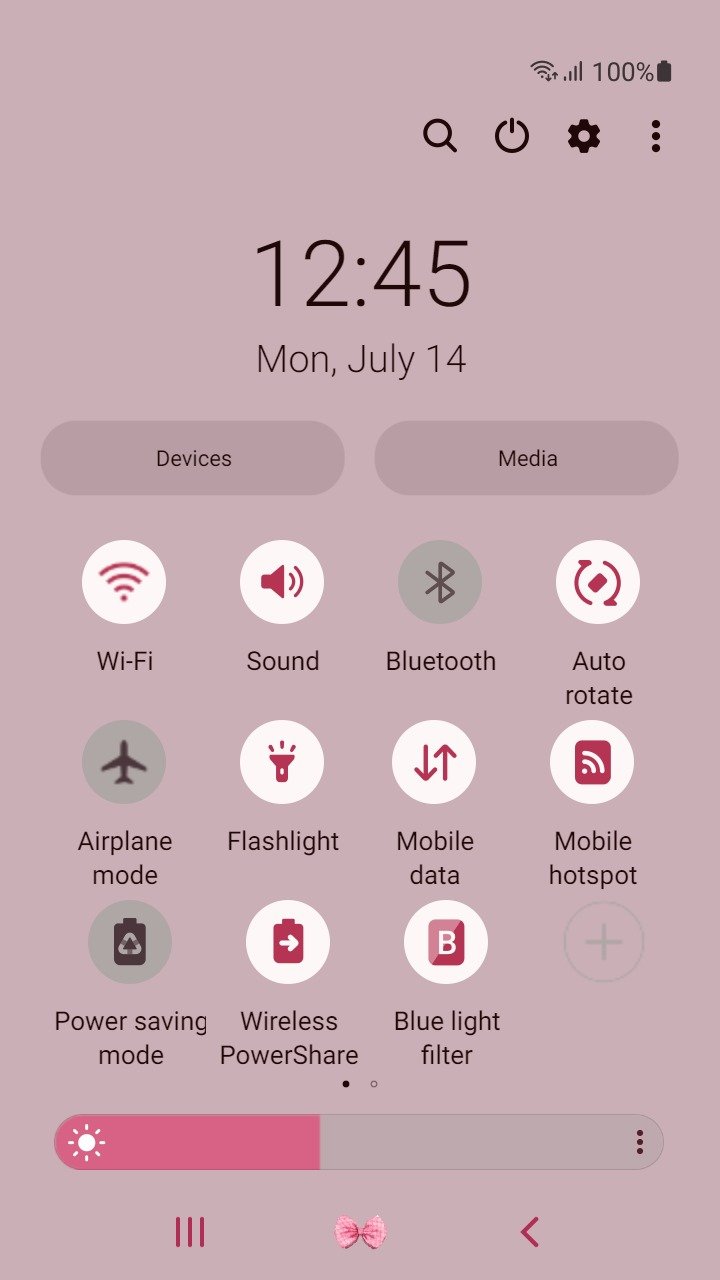This screenshot has width=720, height=1280.
Task: Enable Bluetooth
Action: [440, 582]
